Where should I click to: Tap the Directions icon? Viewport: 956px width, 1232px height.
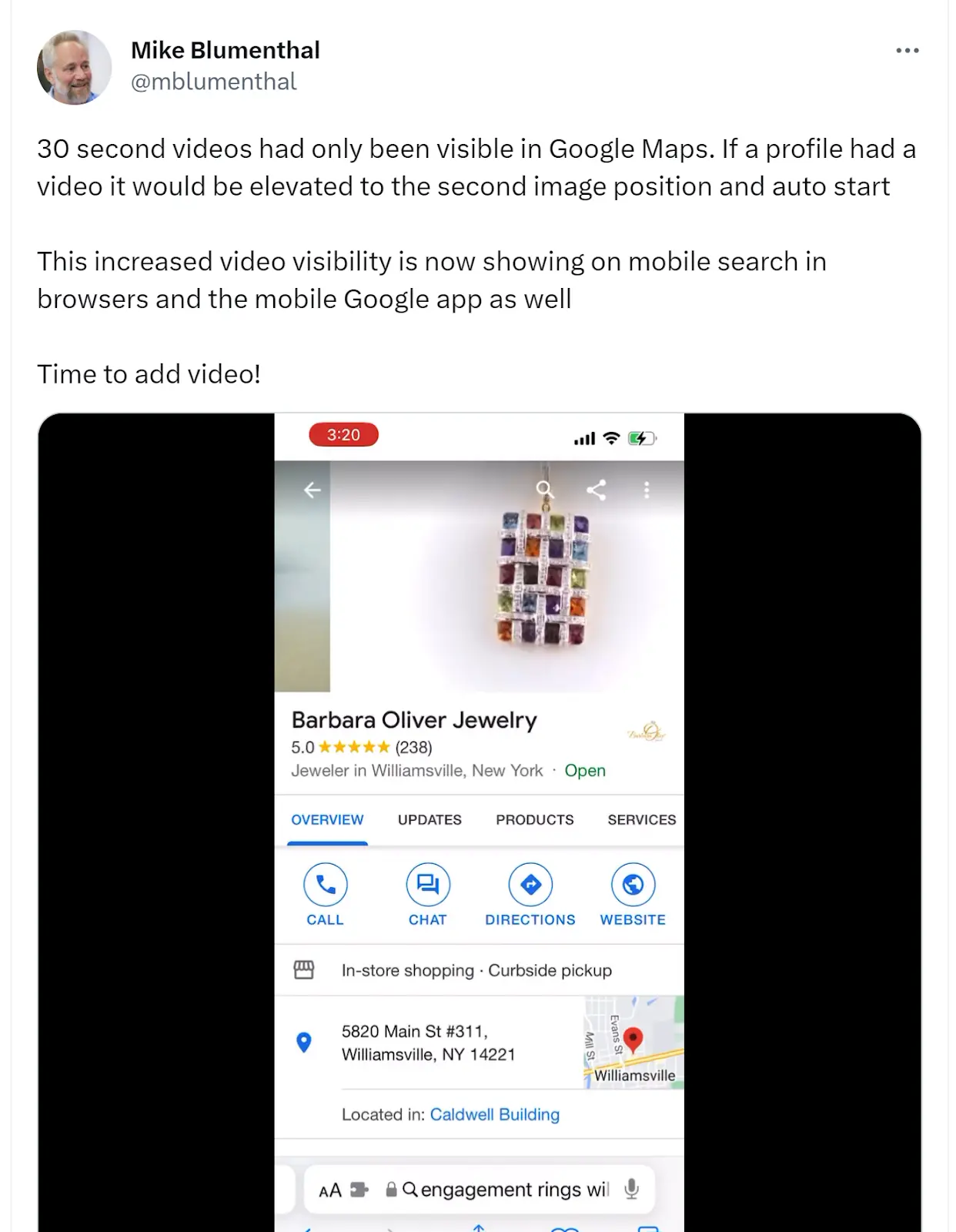tap(530, 884)
